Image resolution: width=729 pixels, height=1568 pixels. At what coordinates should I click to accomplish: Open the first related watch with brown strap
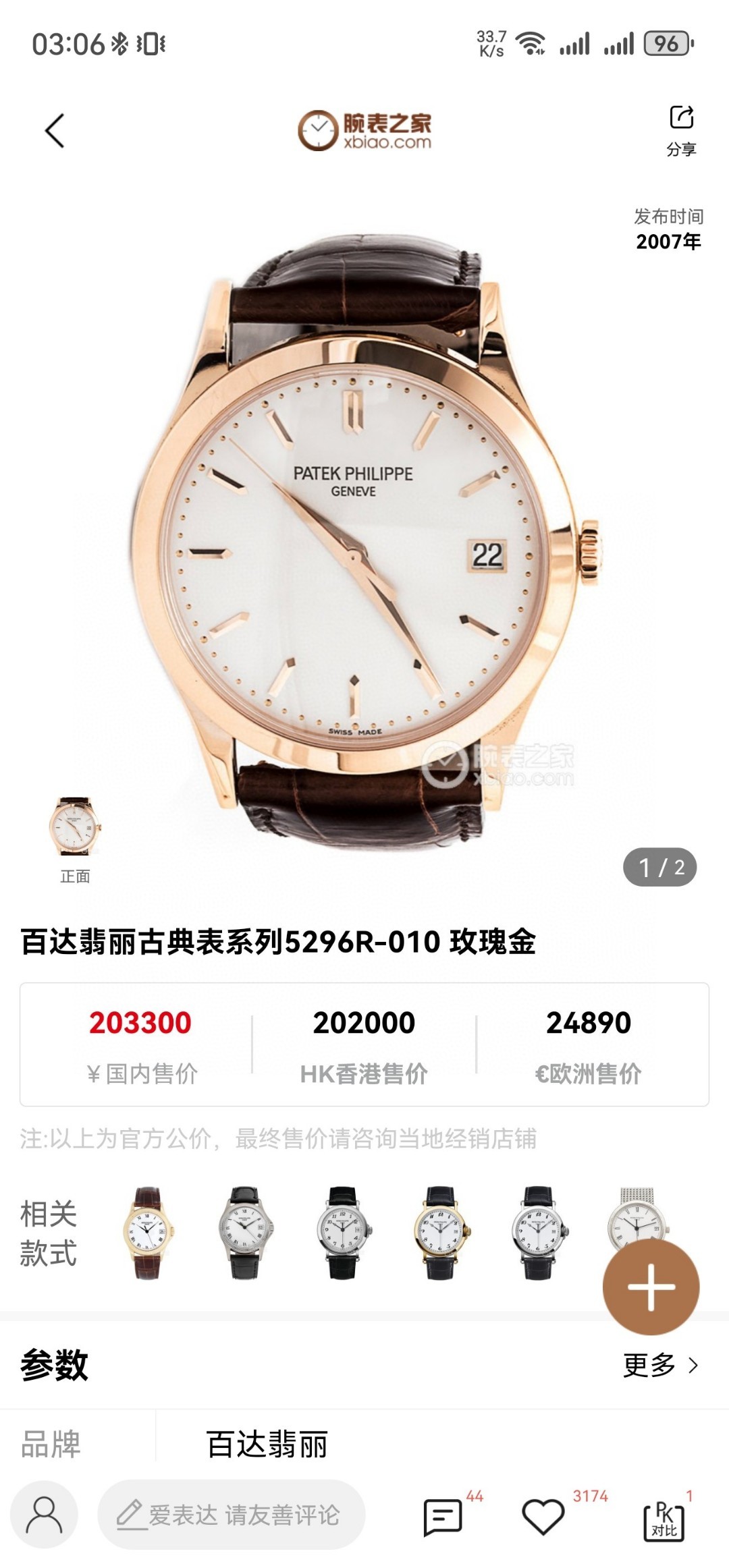pyautogui.click(x=147, y=1234)
